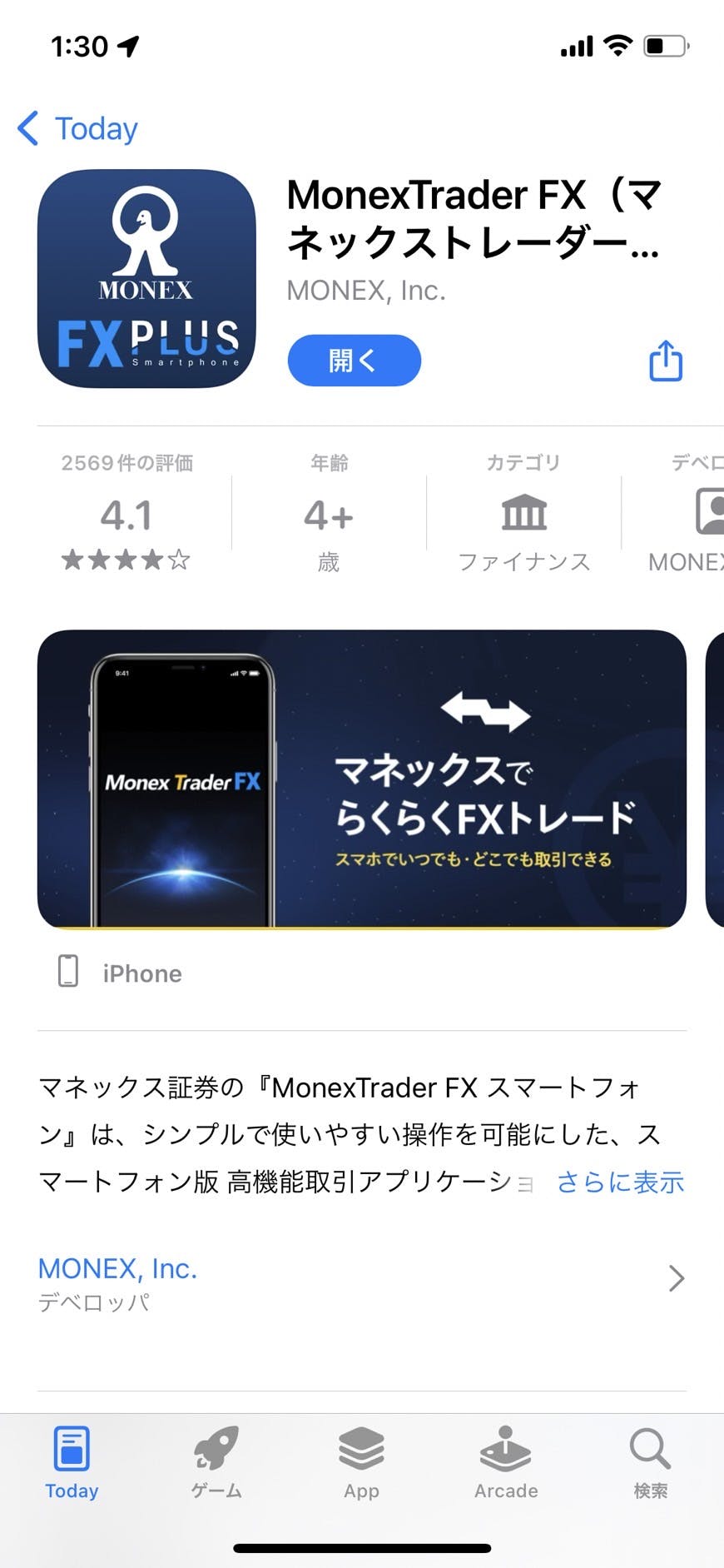
Task: Tap the 開く button to open the app
Action: [354, 361]
